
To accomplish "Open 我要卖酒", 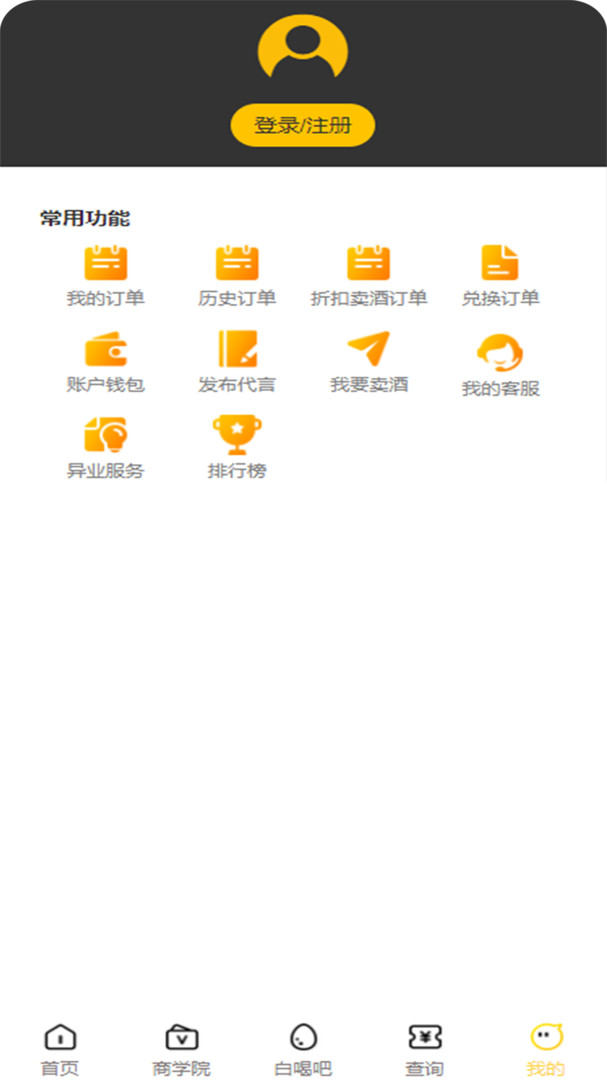I will (x=369, y=362).
